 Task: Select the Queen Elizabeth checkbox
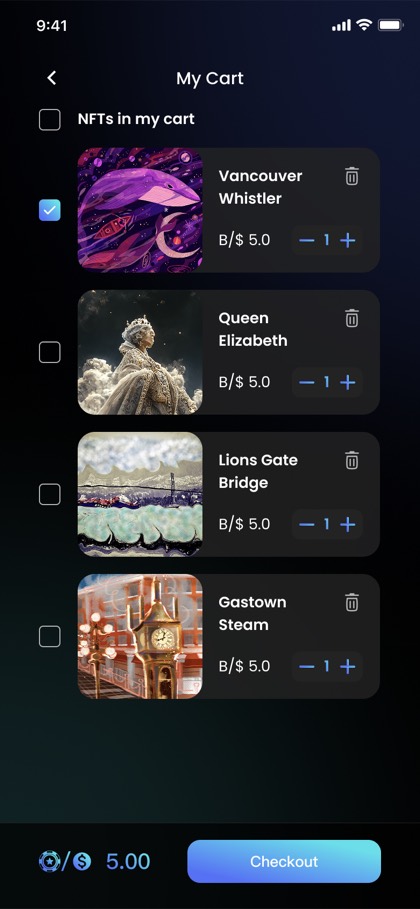click(50, 352)
